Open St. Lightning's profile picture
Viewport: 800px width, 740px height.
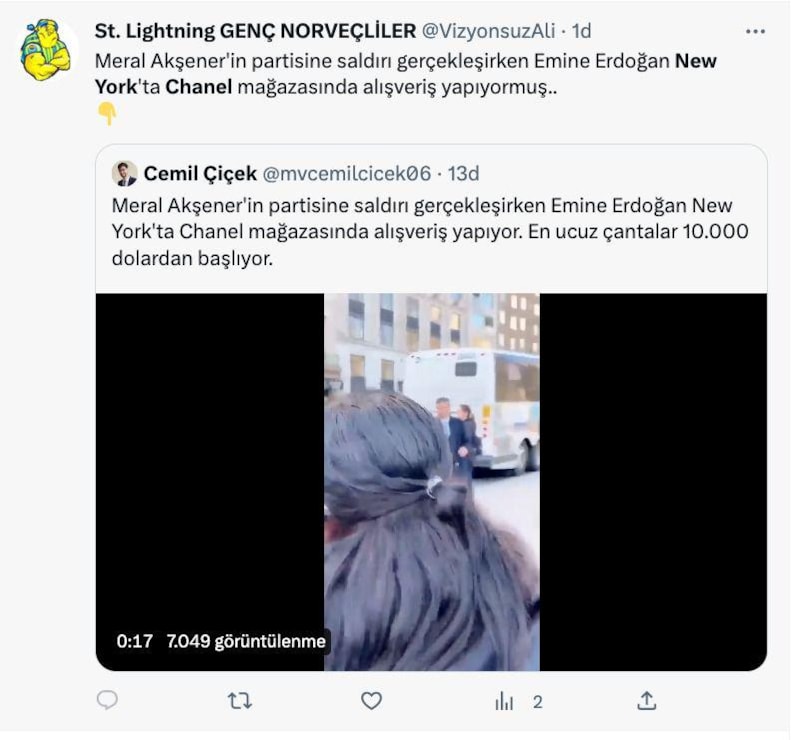pos(46,50)
